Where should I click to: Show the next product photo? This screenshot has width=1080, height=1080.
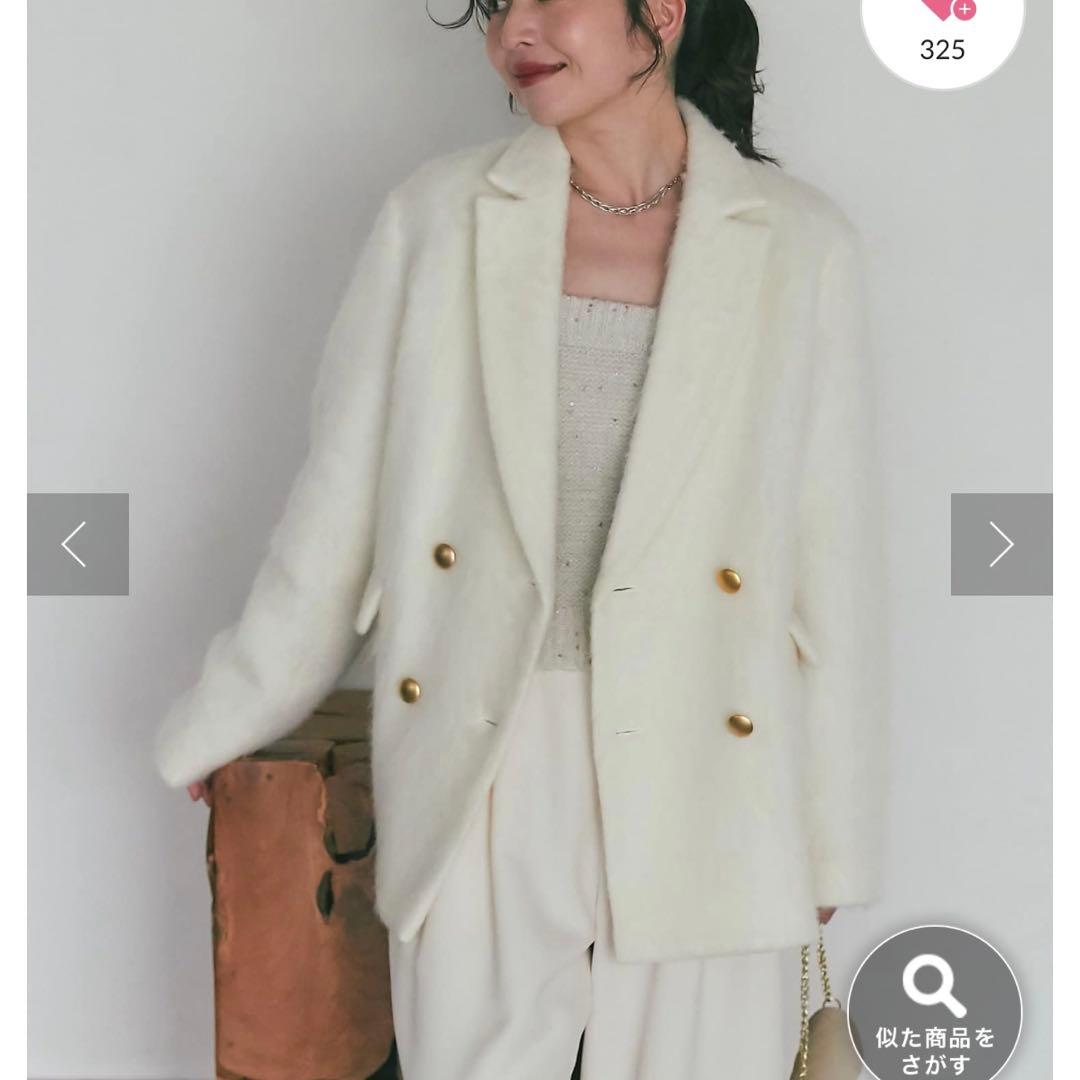(1001, 544)
